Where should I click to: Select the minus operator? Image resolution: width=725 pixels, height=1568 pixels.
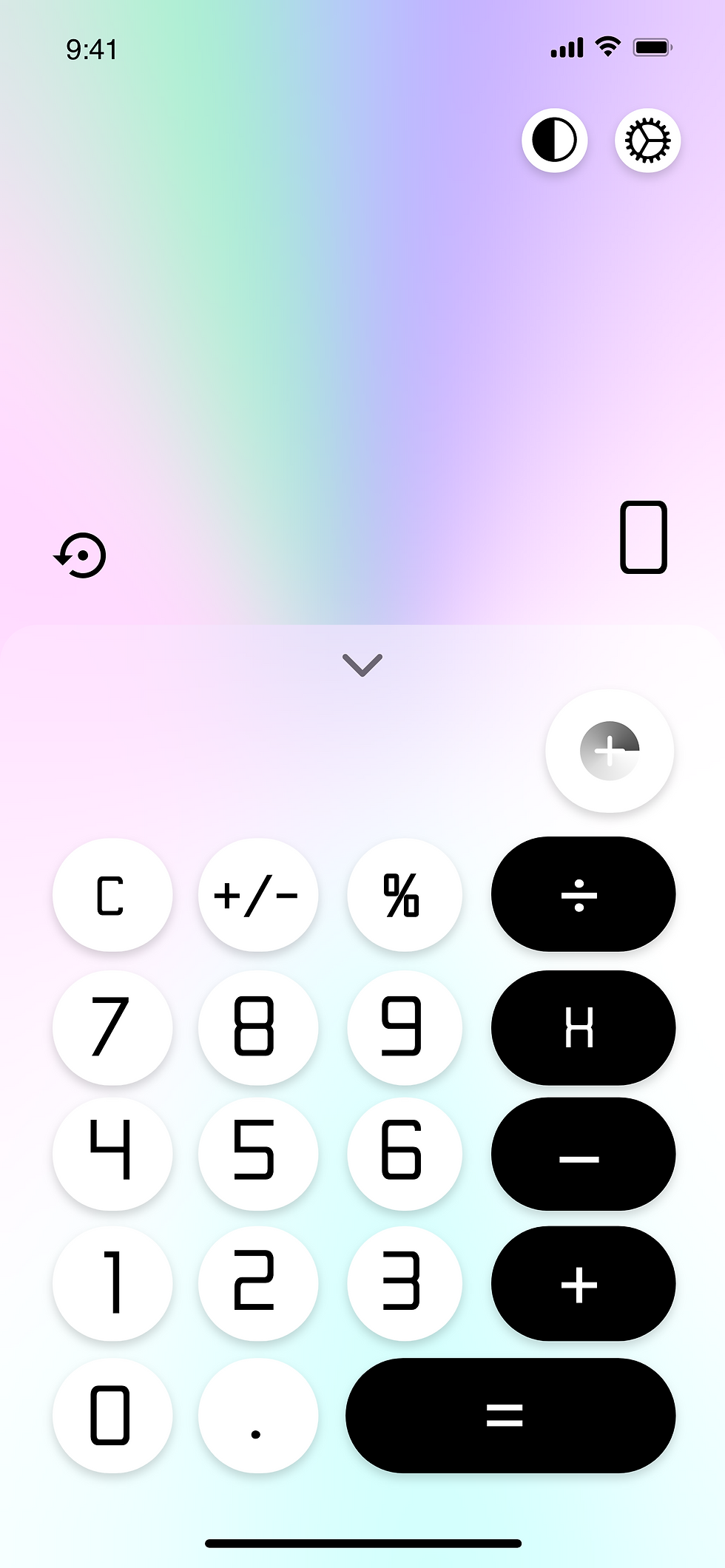(583, 1154)
